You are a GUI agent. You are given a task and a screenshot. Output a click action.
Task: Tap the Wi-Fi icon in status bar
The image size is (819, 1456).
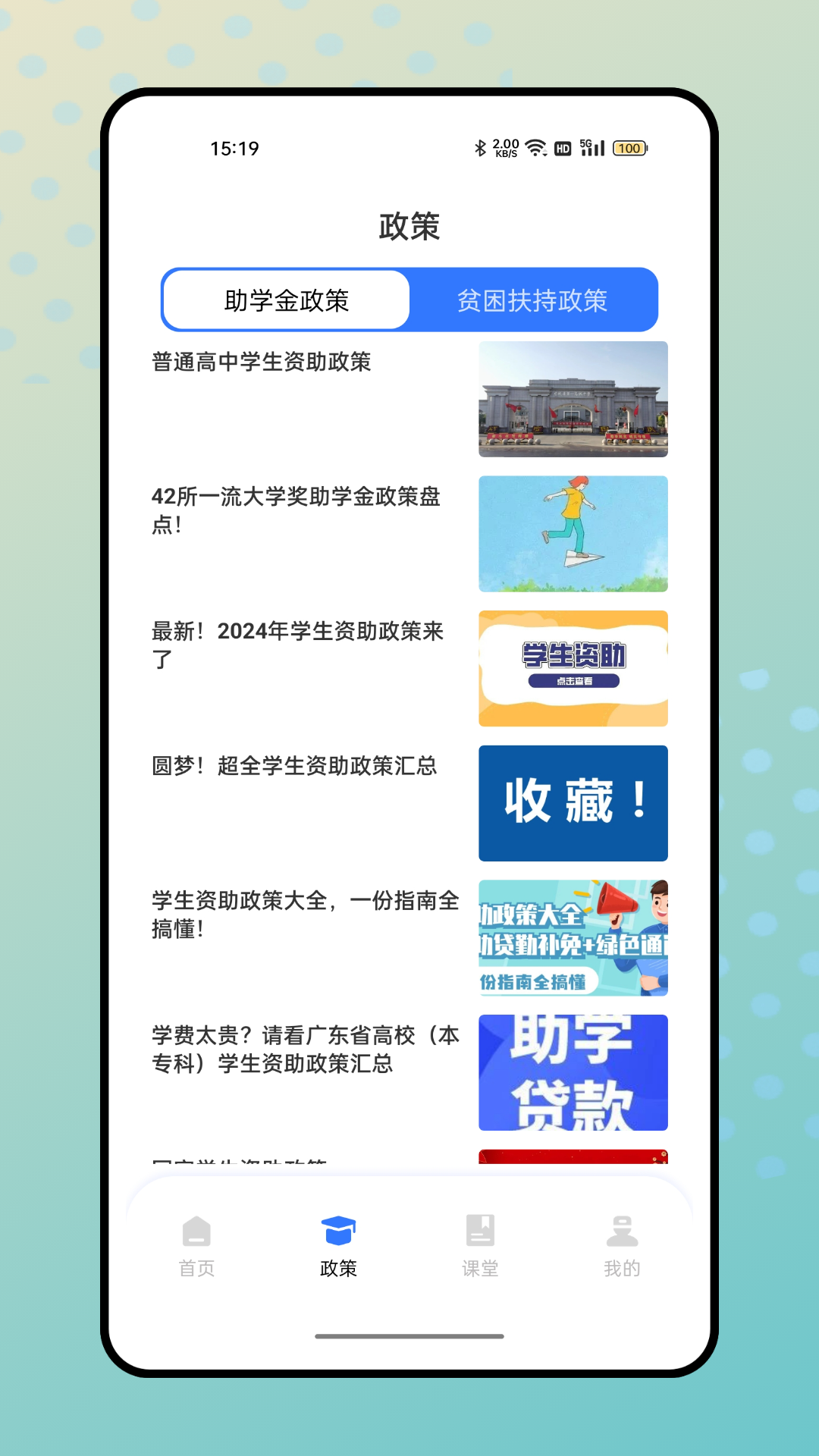click(537, 148)
